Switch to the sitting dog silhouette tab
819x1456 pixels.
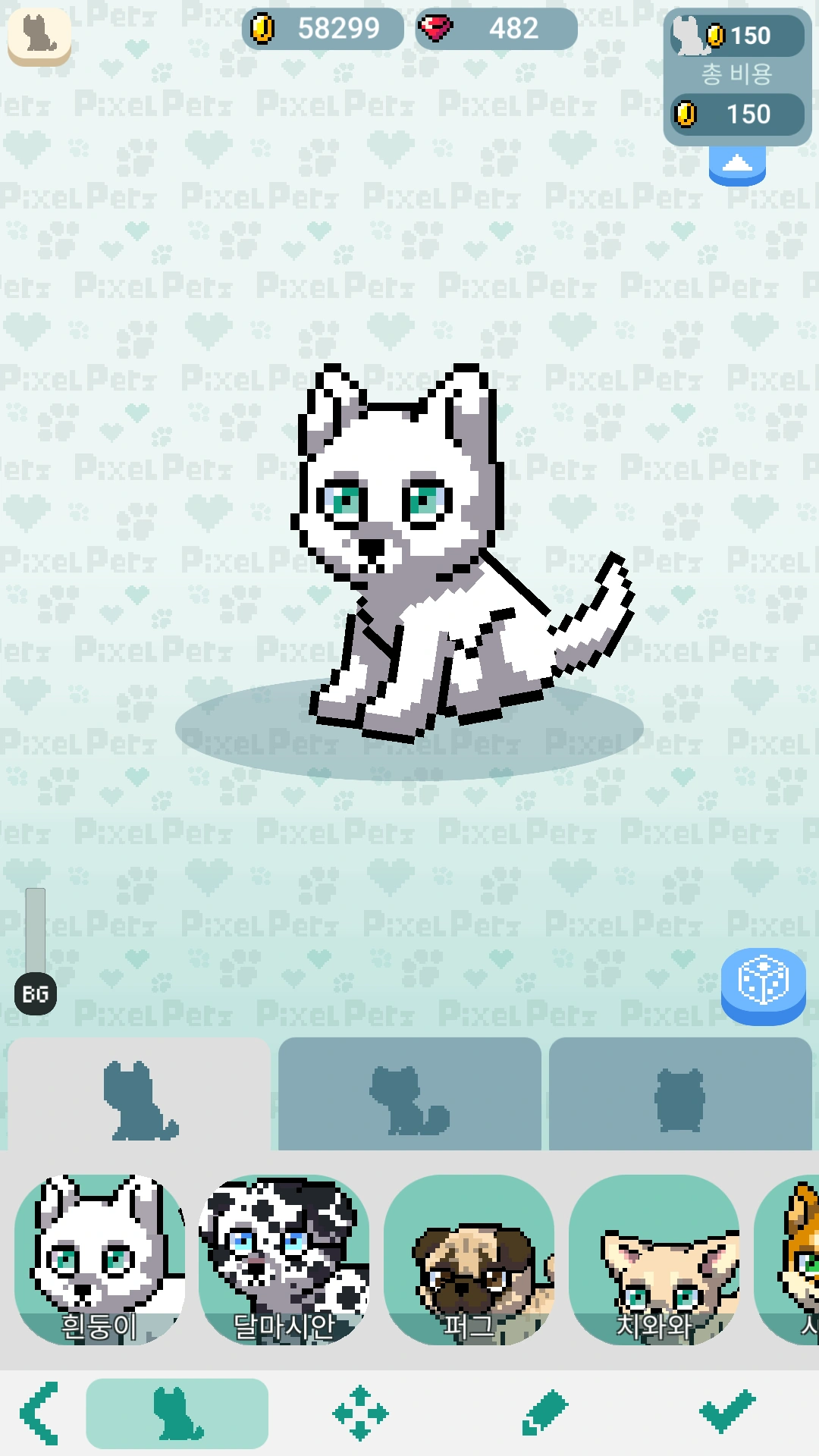[x=140, y=1097]
